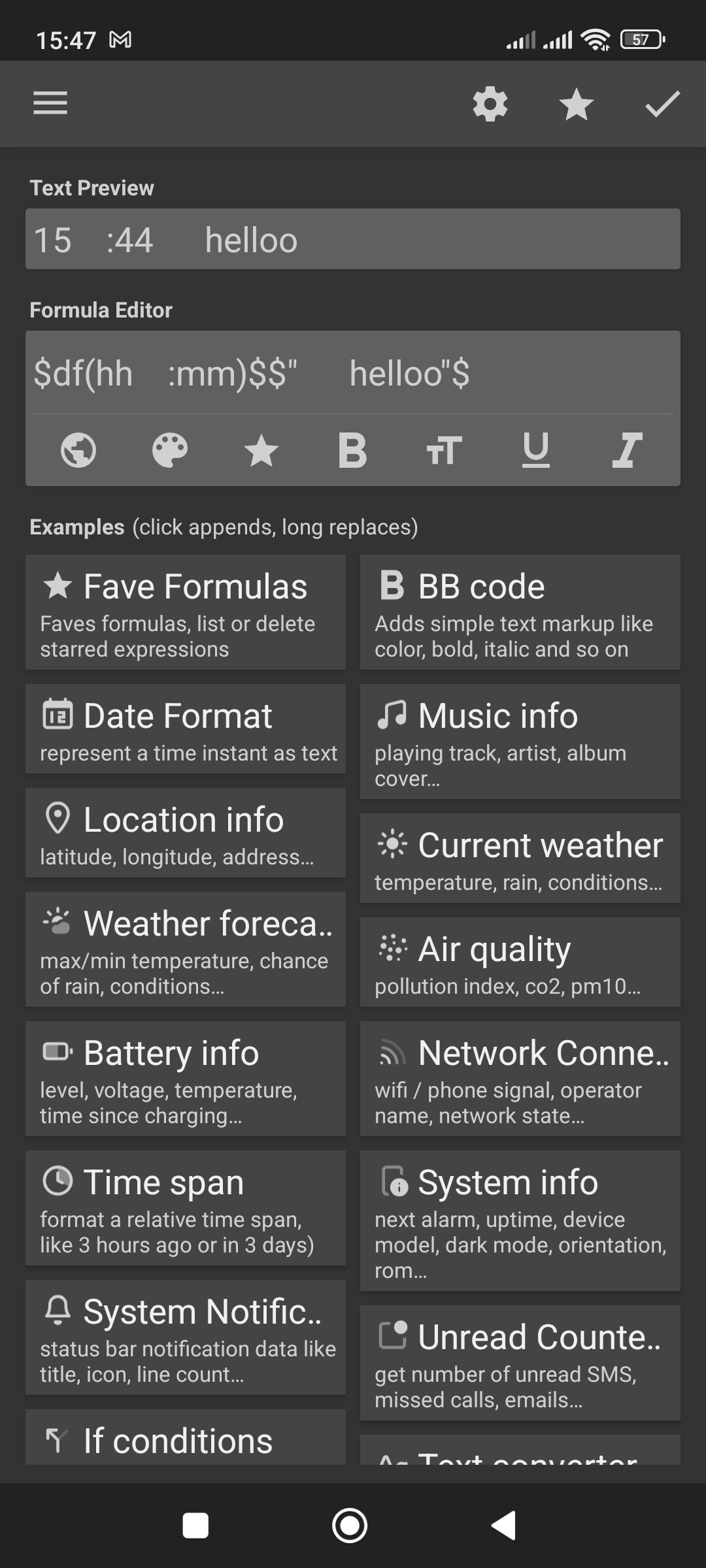This screenshot has height=1568, width=706.
Task: Focus the Formula Editor text field
Action: click(353, 374)
